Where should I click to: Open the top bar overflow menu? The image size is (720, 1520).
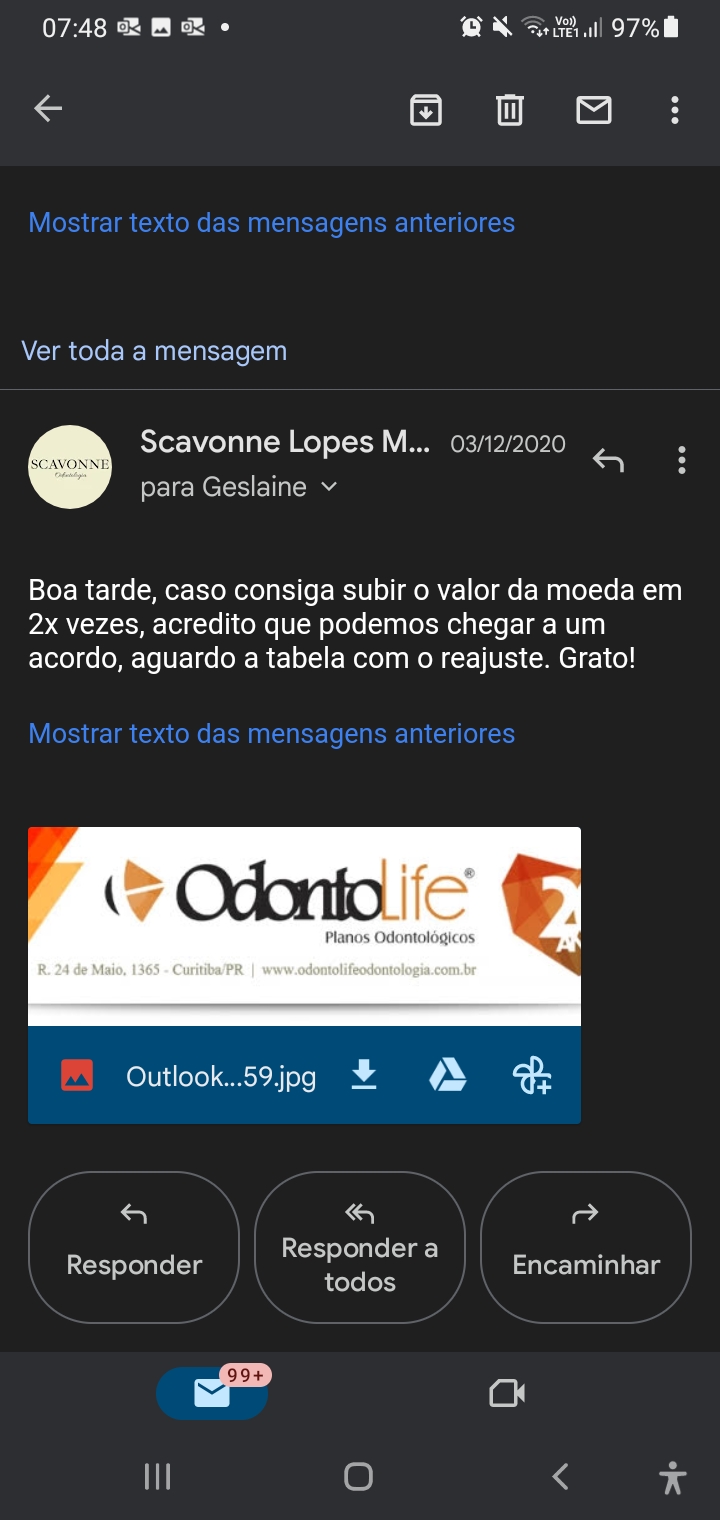pyautogui.click(x=675, y=109)
